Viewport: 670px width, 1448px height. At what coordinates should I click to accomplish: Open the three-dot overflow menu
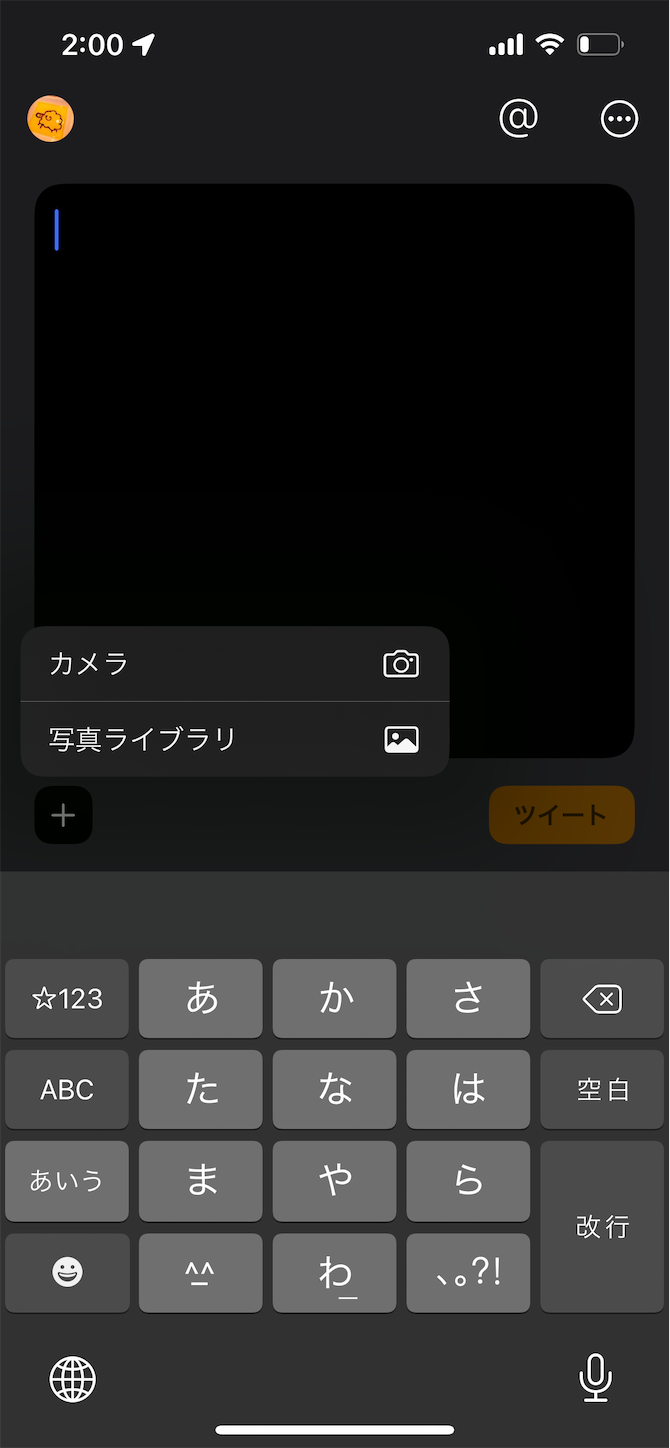(619, 120)
